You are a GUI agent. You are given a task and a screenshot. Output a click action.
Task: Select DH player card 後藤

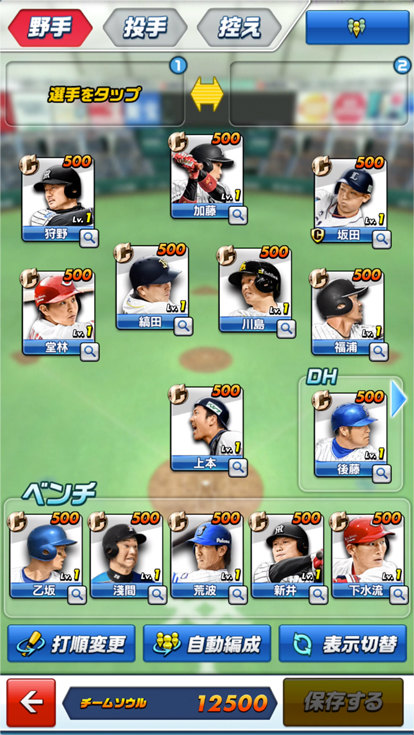[350, 434]
